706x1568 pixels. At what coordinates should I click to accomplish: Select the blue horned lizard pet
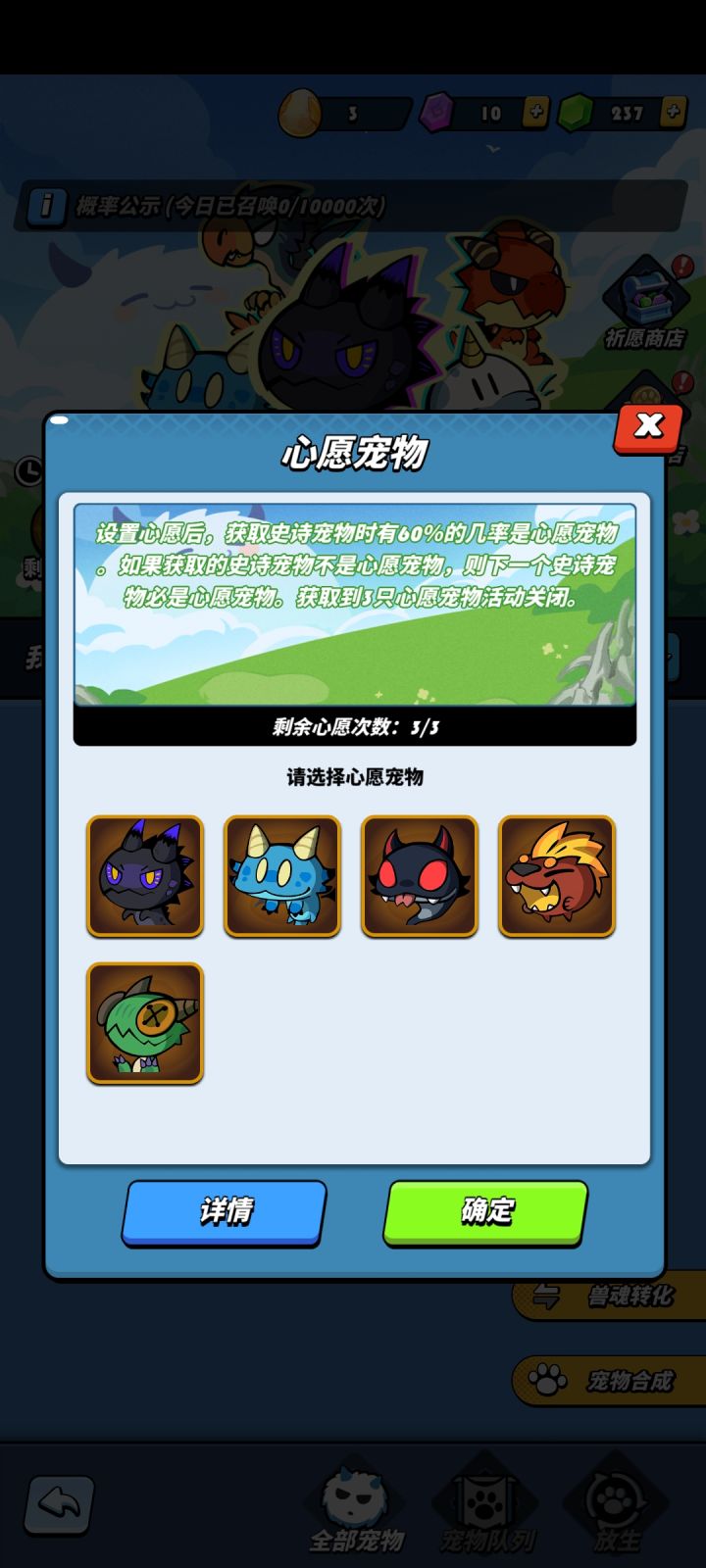pos(281,877)
